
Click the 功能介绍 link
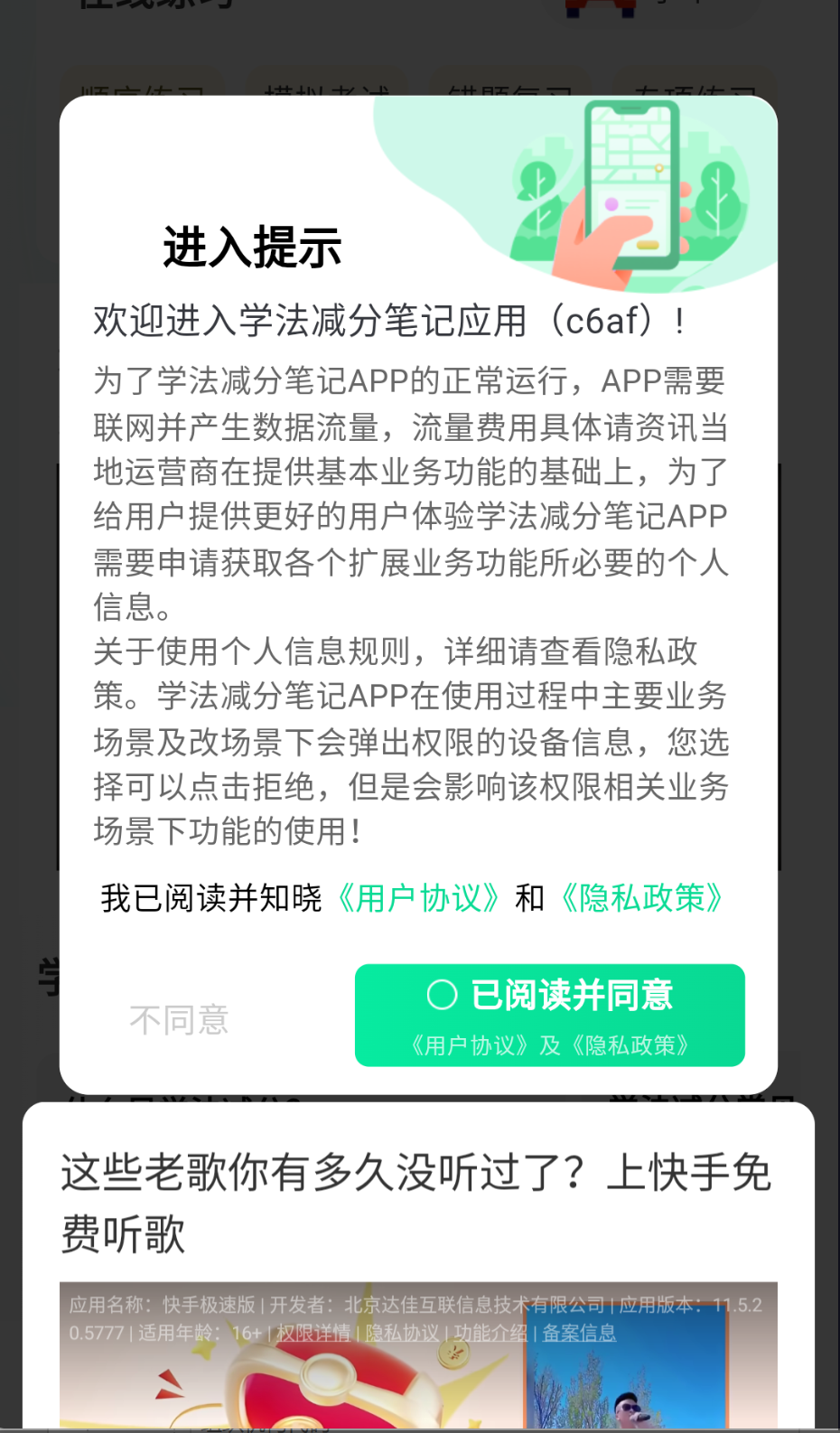(491, 1333)
